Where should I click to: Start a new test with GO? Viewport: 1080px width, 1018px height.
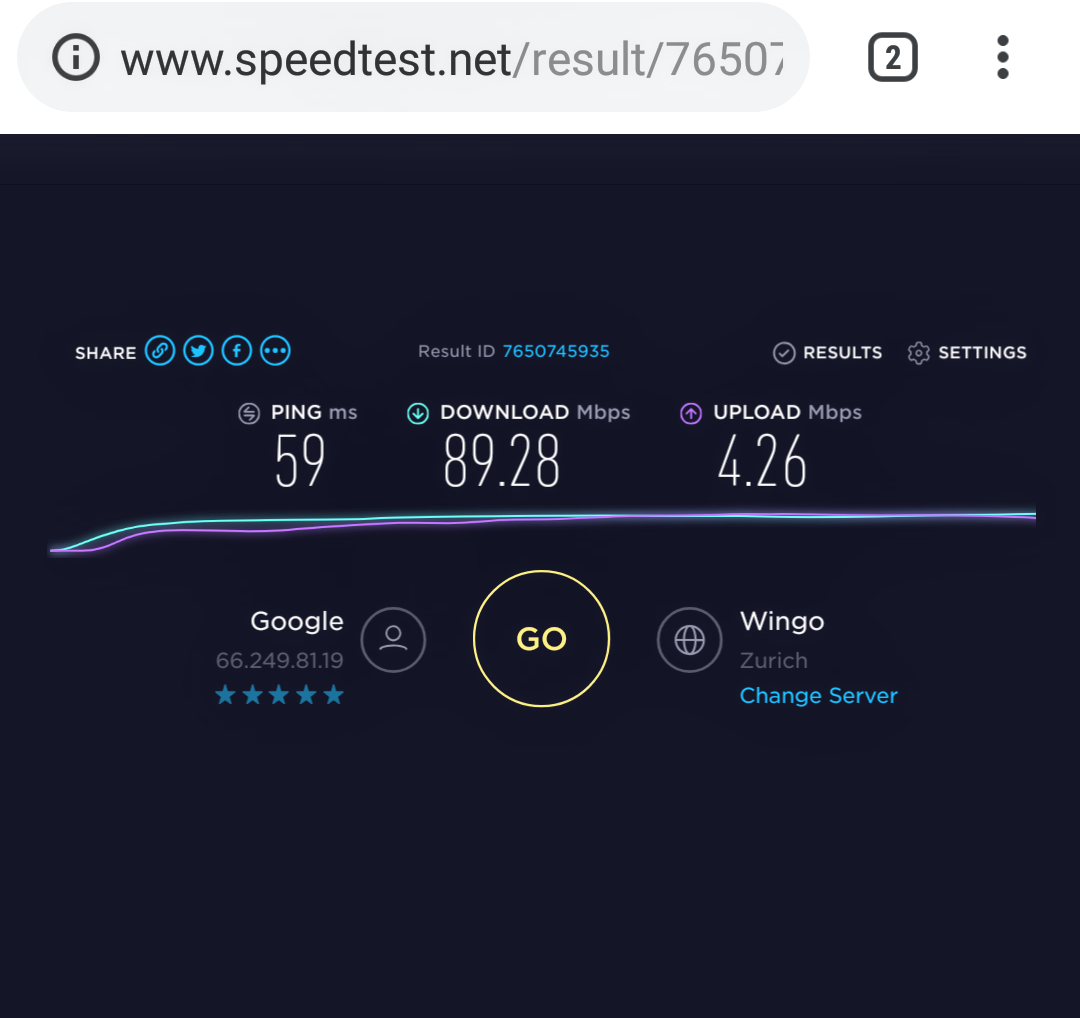click(x=541, y=639)
